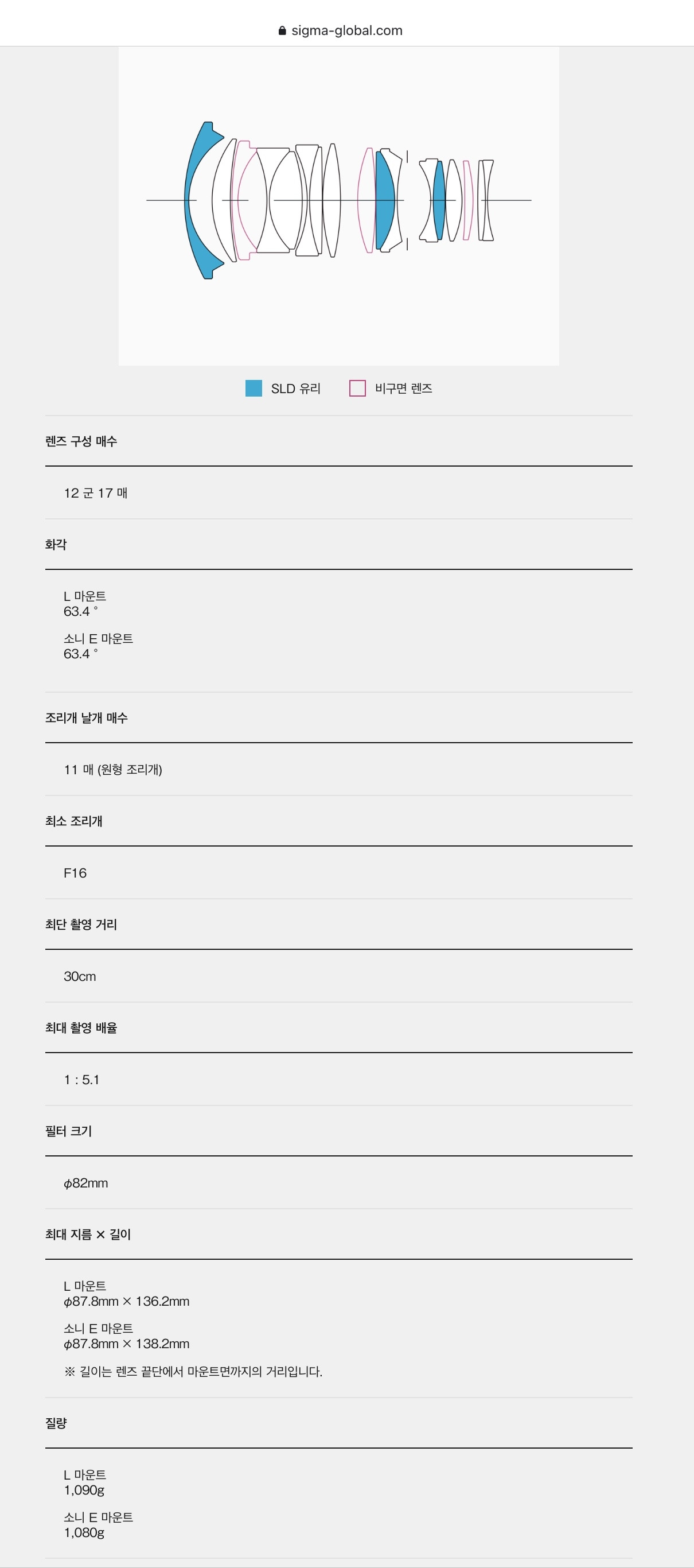Viewport: 694px width, 1568px height.
Task: Tap the sigma-global.com address bar
Action: pyautogui.click(x=341, y=30)
